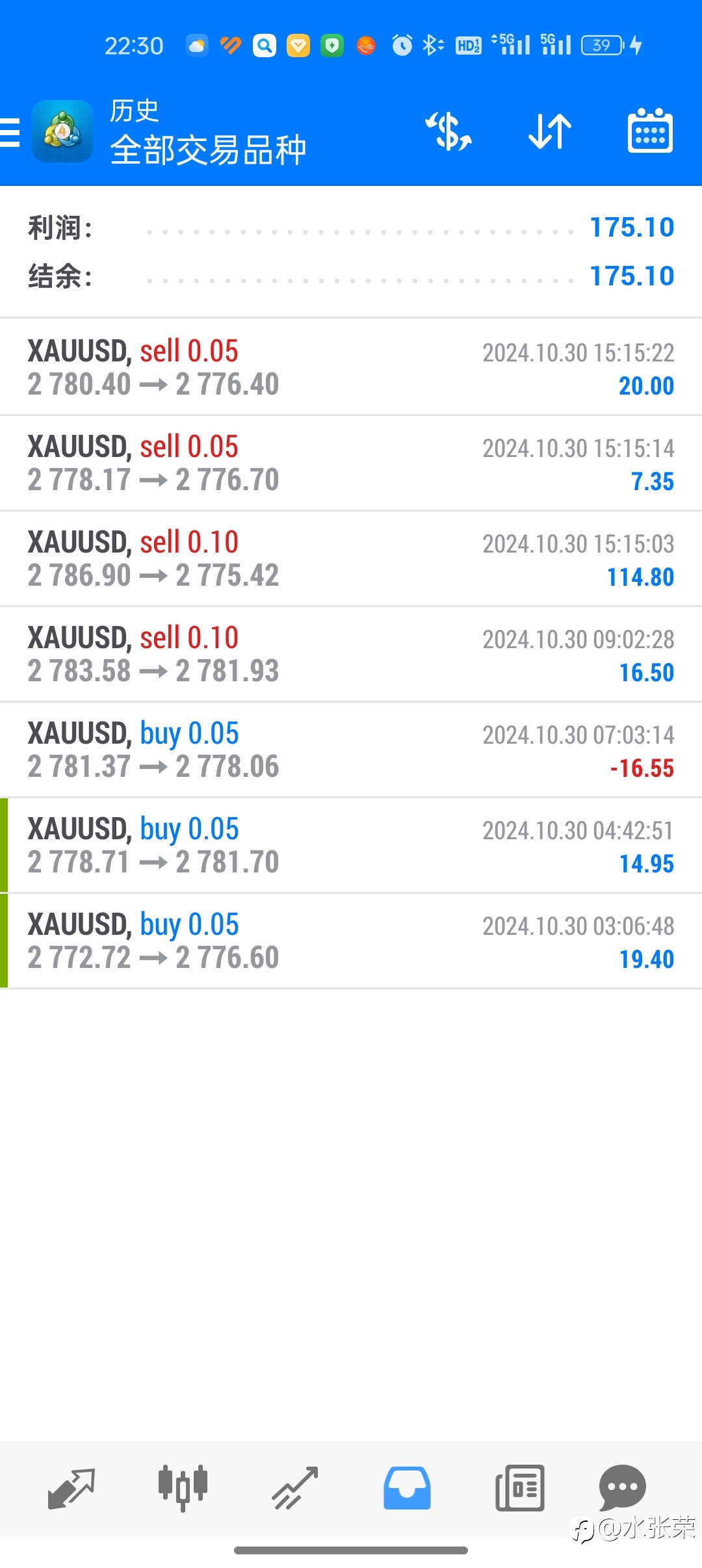Open the chat messages tab

(x=622, y=1488)
